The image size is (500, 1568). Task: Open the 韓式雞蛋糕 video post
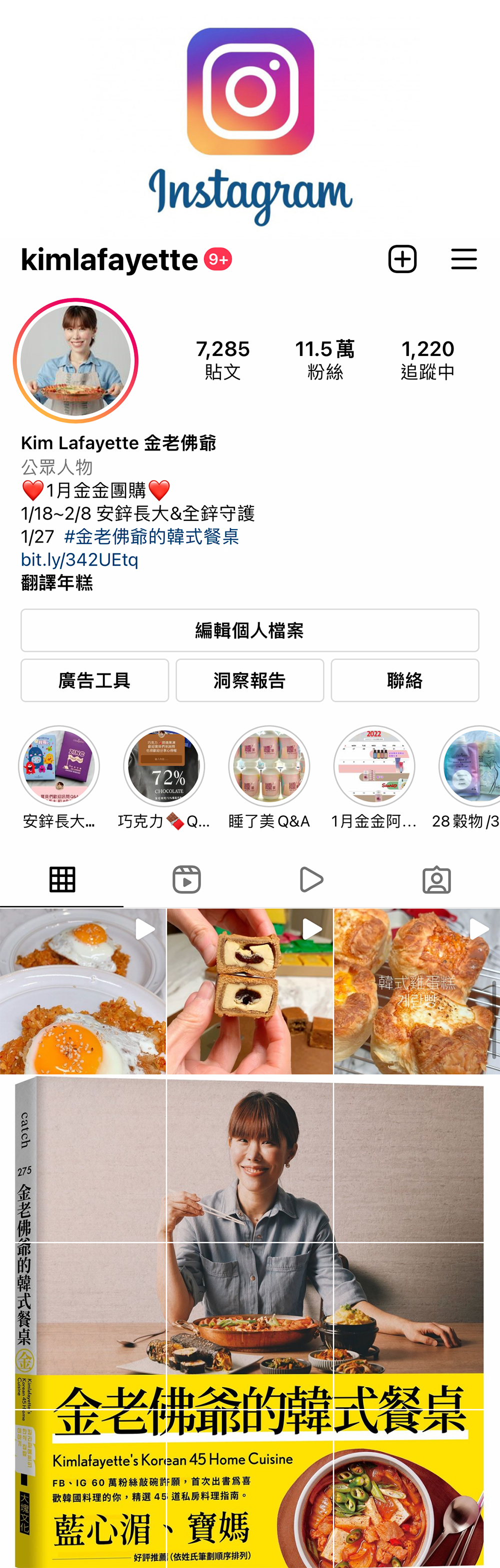coord(417,991)
